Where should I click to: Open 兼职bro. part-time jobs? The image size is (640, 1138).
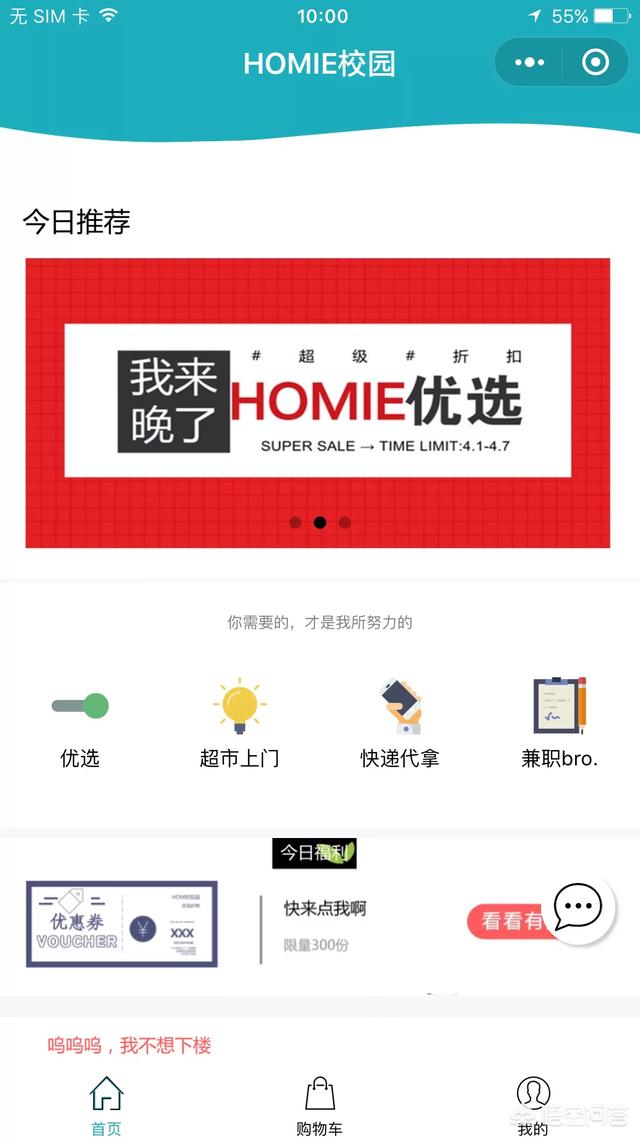coord(559,723)
